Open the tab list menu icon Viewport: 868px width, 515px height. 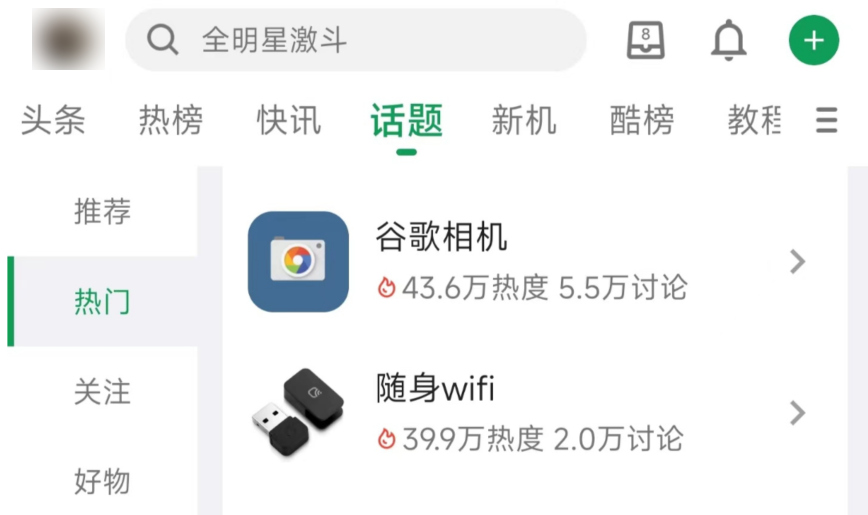click(x=826, y=121)
